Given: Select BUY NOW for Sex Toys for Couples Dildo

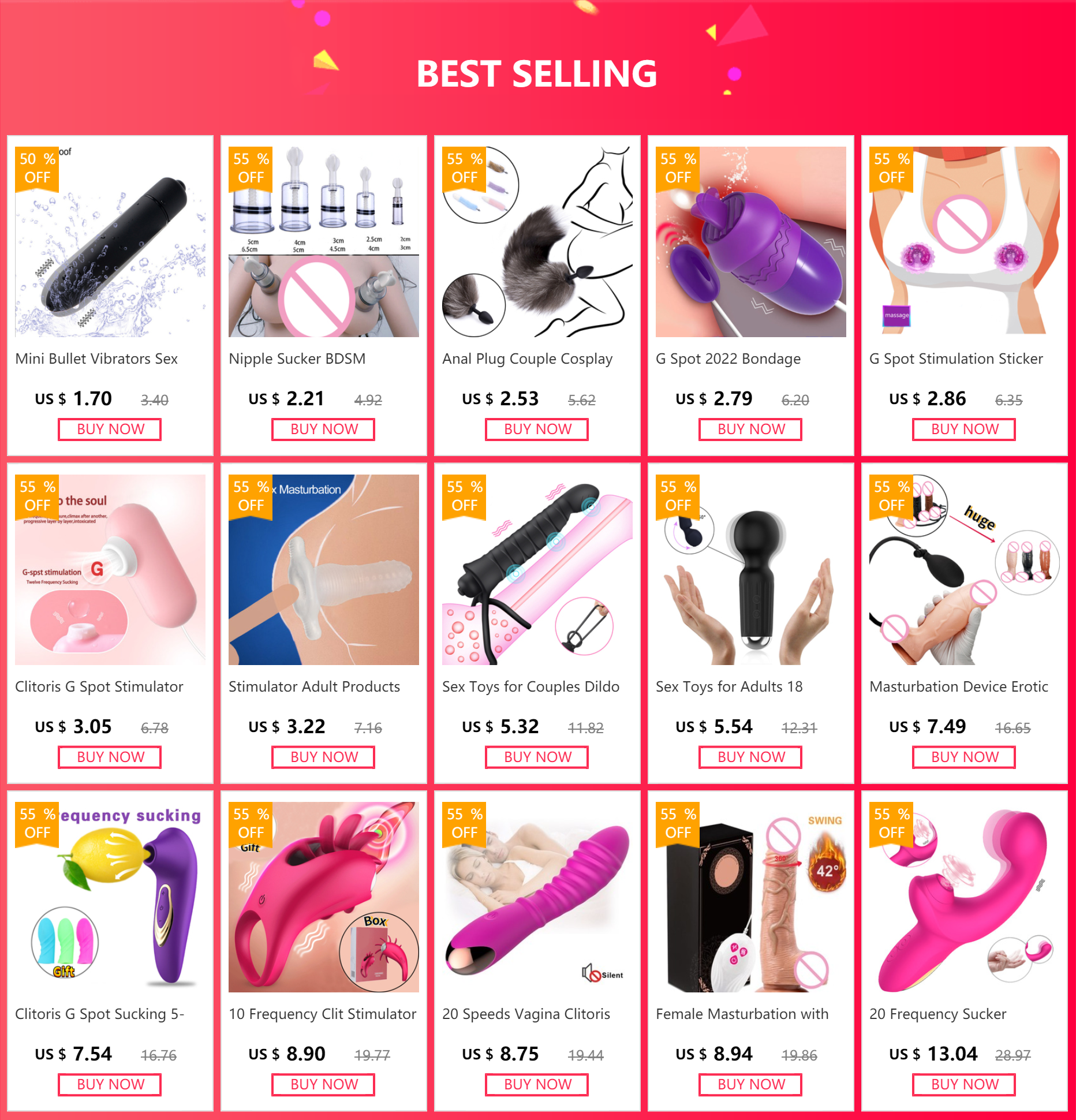Looking at the screenshot, I should tap(537, 757).
